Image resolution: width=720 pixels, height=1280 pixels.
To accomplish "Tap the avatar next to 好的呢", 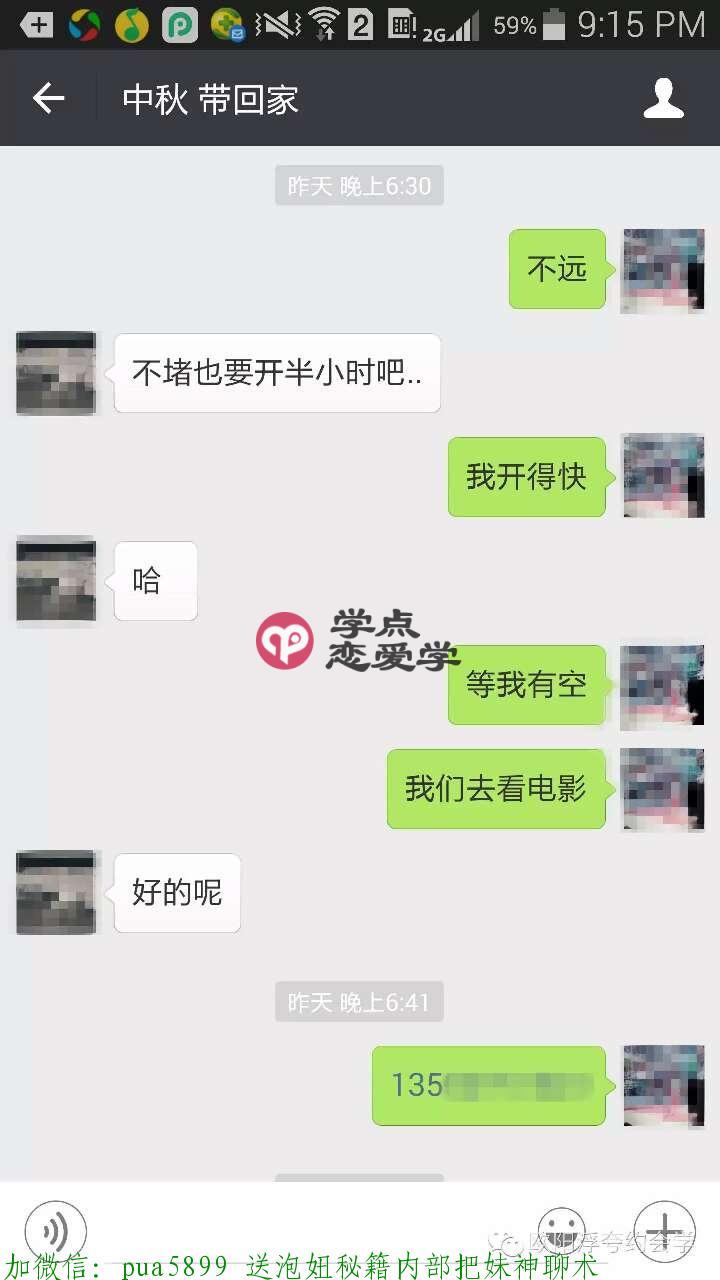I will pos(55,892).
